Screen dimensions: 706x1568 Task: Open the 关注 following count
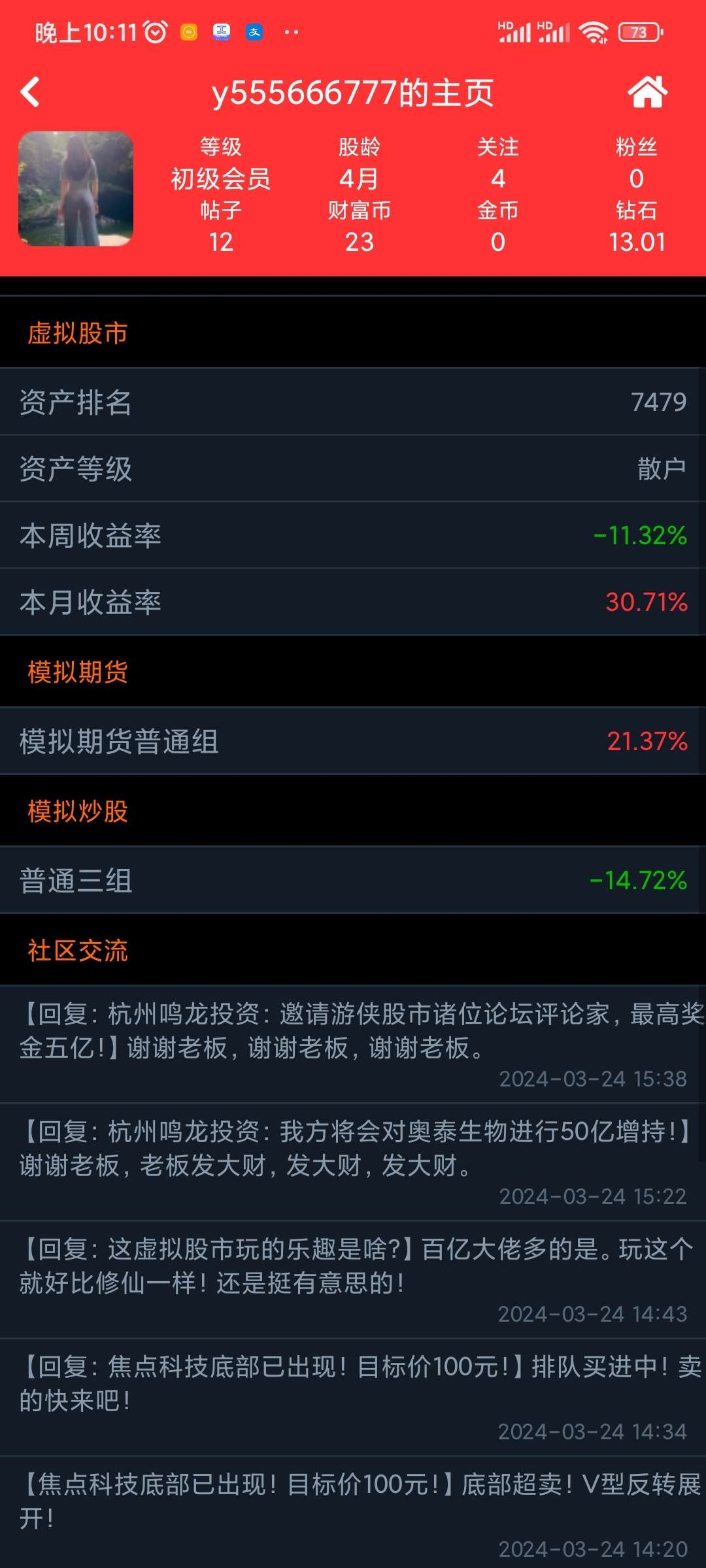[x=498, y=163]
